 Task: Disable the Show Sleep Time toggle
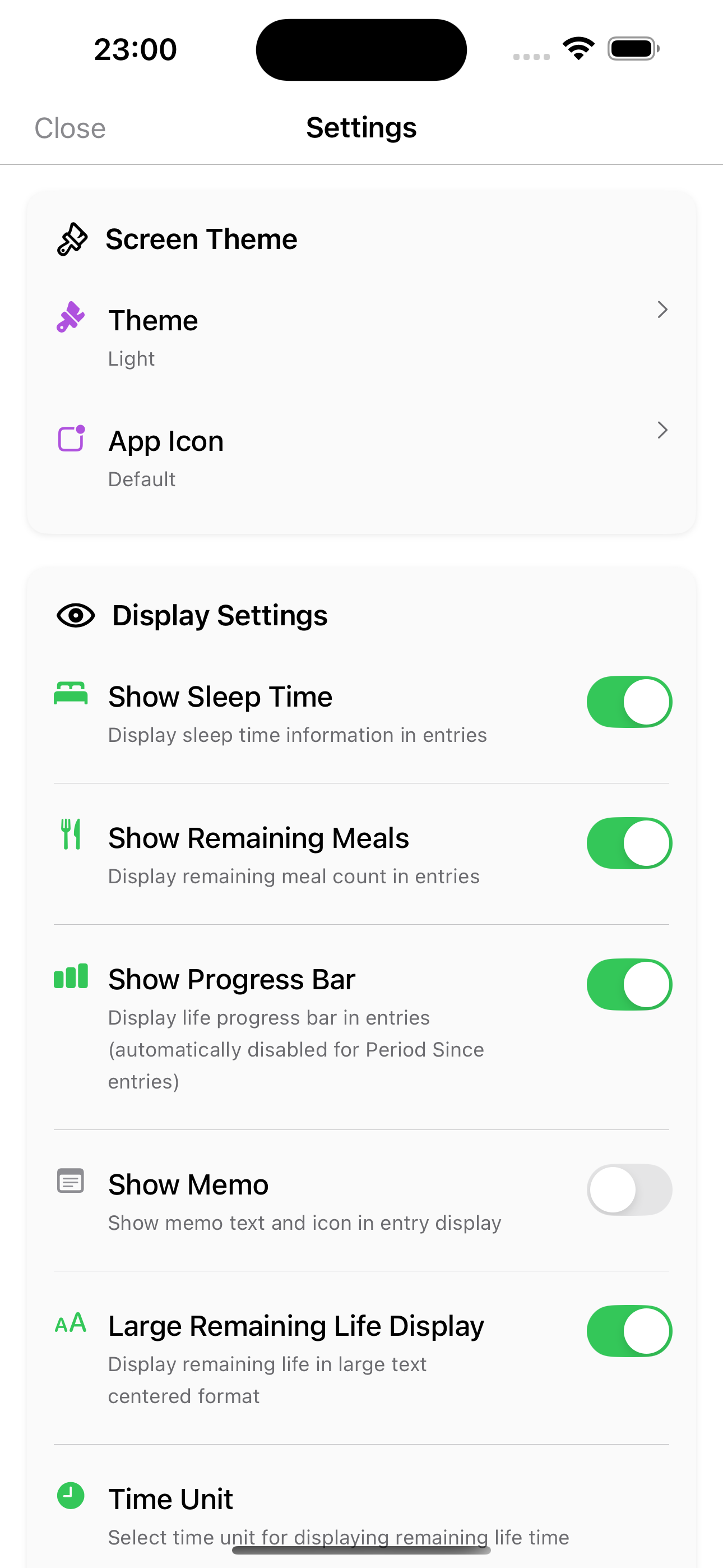tap(629, 701)
